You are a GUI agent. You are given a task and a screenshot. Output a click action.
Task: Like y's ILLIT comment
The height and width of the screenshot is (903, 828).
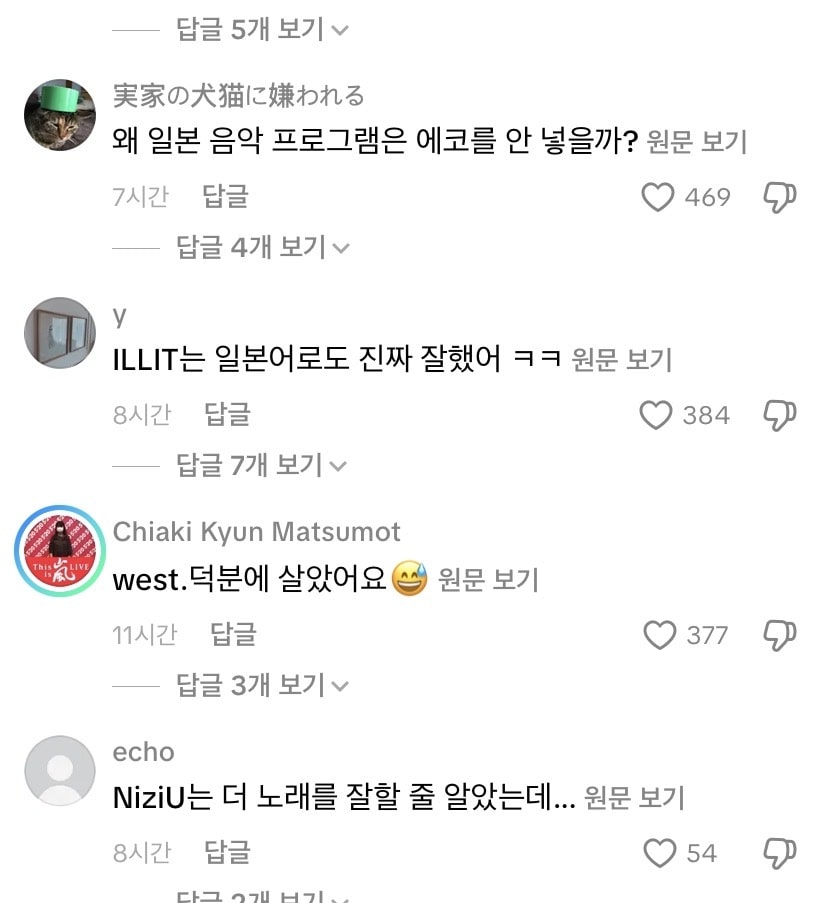click(656, 415)
